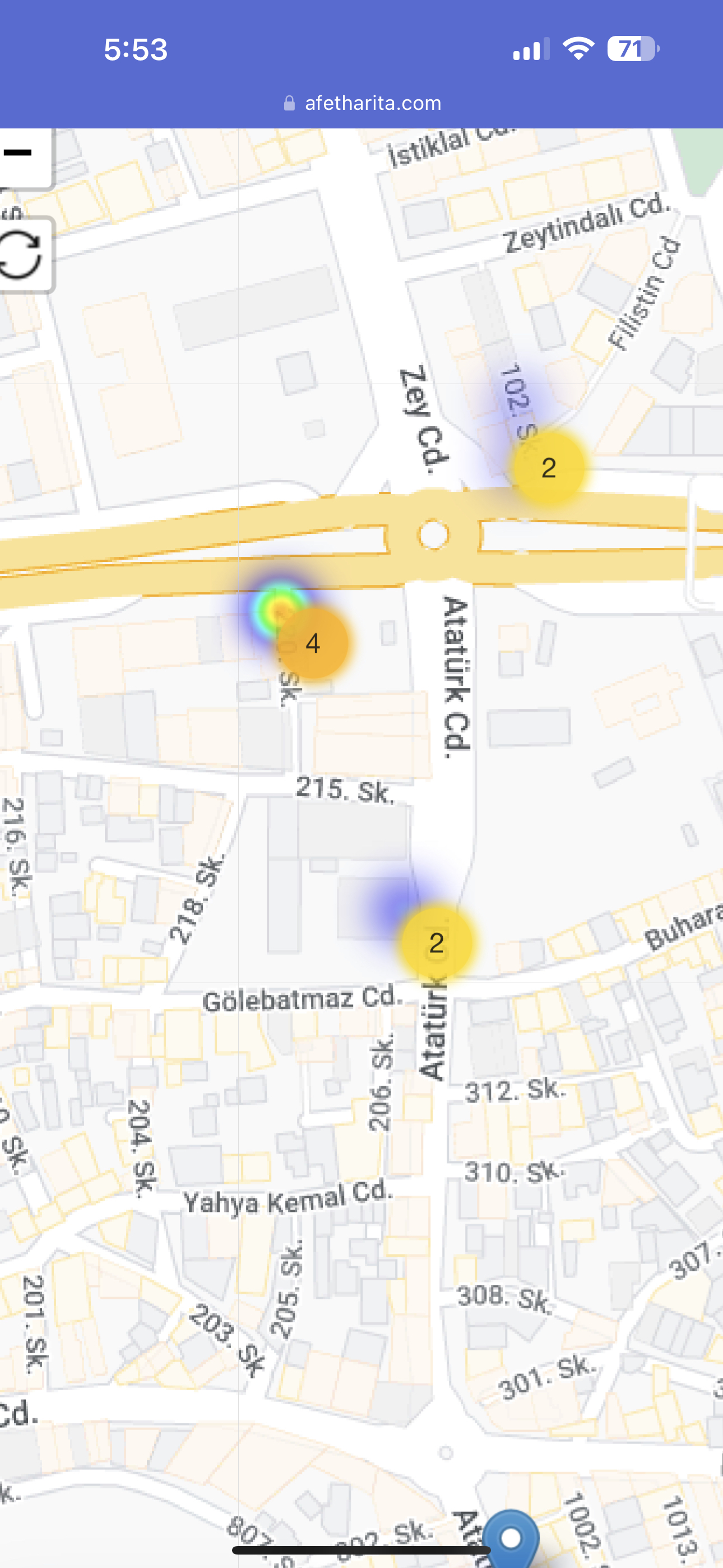This screenshot has width=723, height=1568.
Task: Open the cluster of 2 near 102. Sk.
Action: [548, 468]
